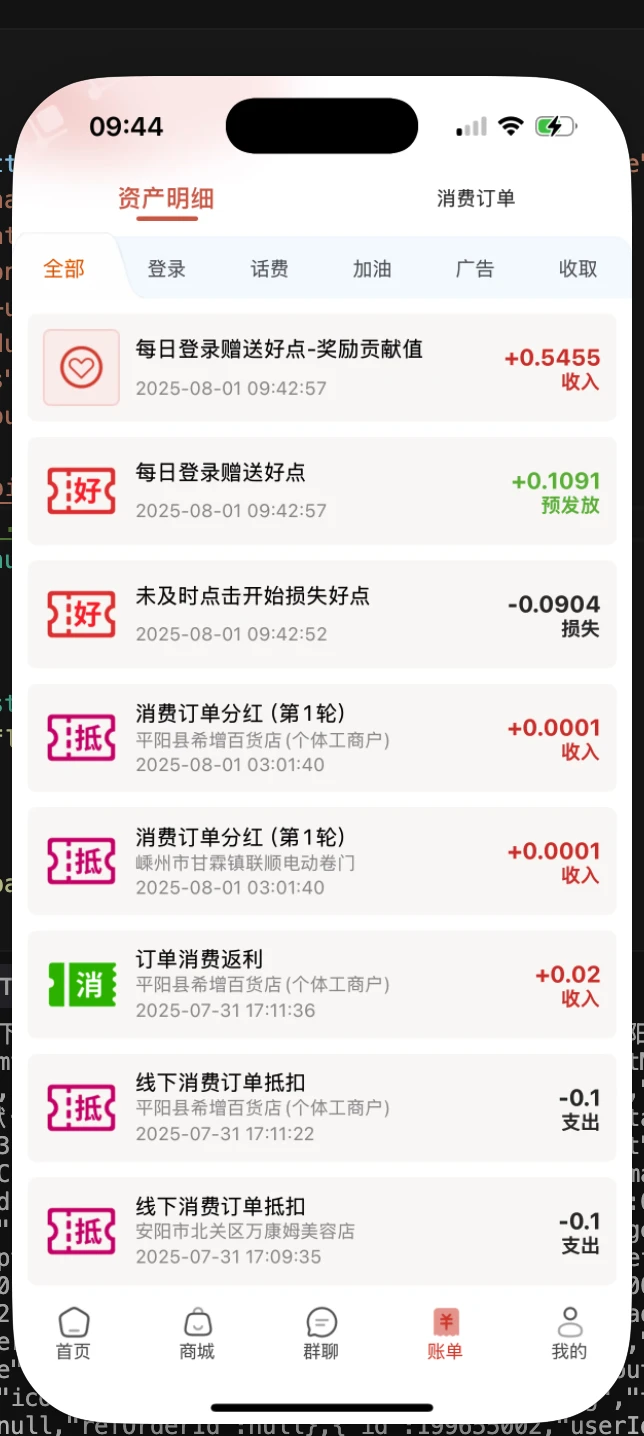Go to the 首页 tab
644x1436 pixels.
coord(73,1334)
